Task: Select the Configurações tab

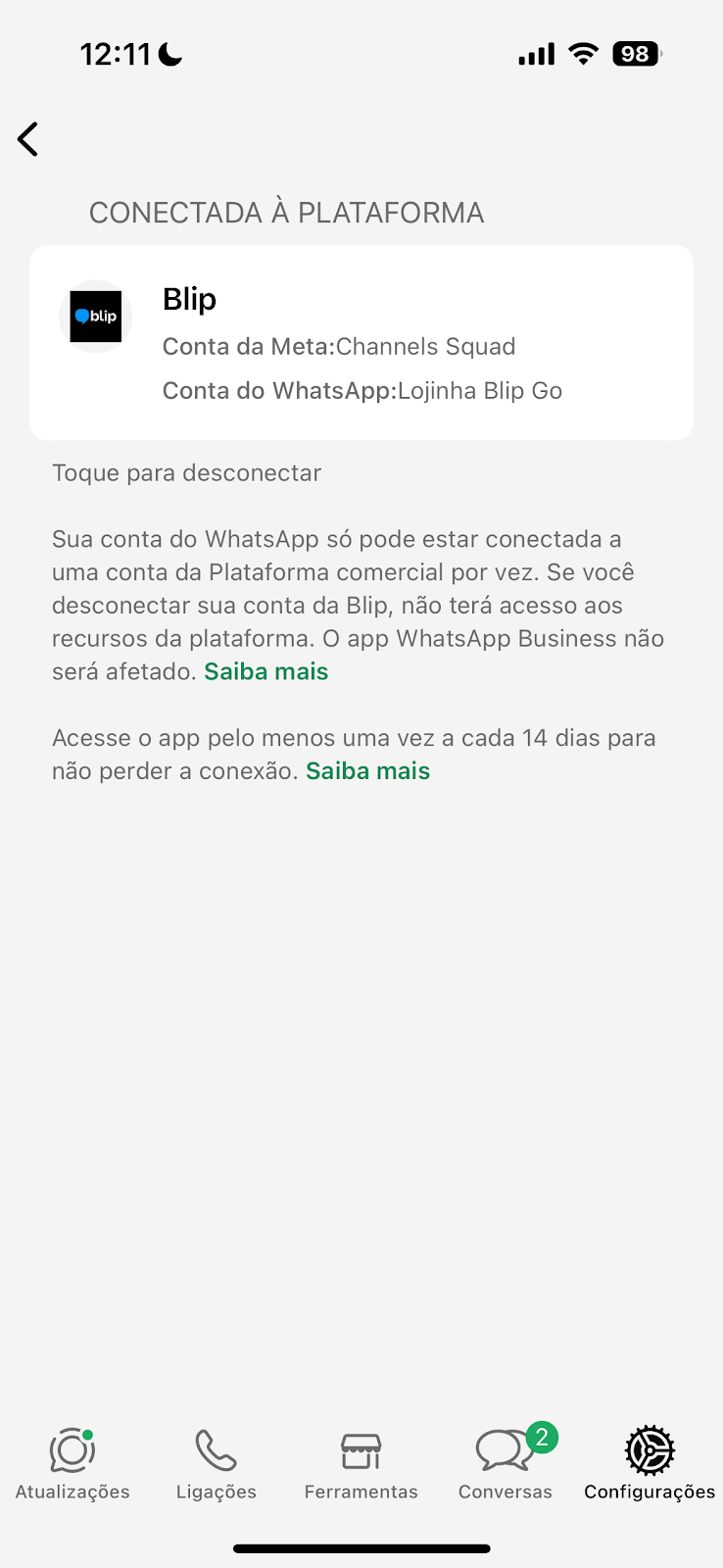Action: (x=650, y=1464)
